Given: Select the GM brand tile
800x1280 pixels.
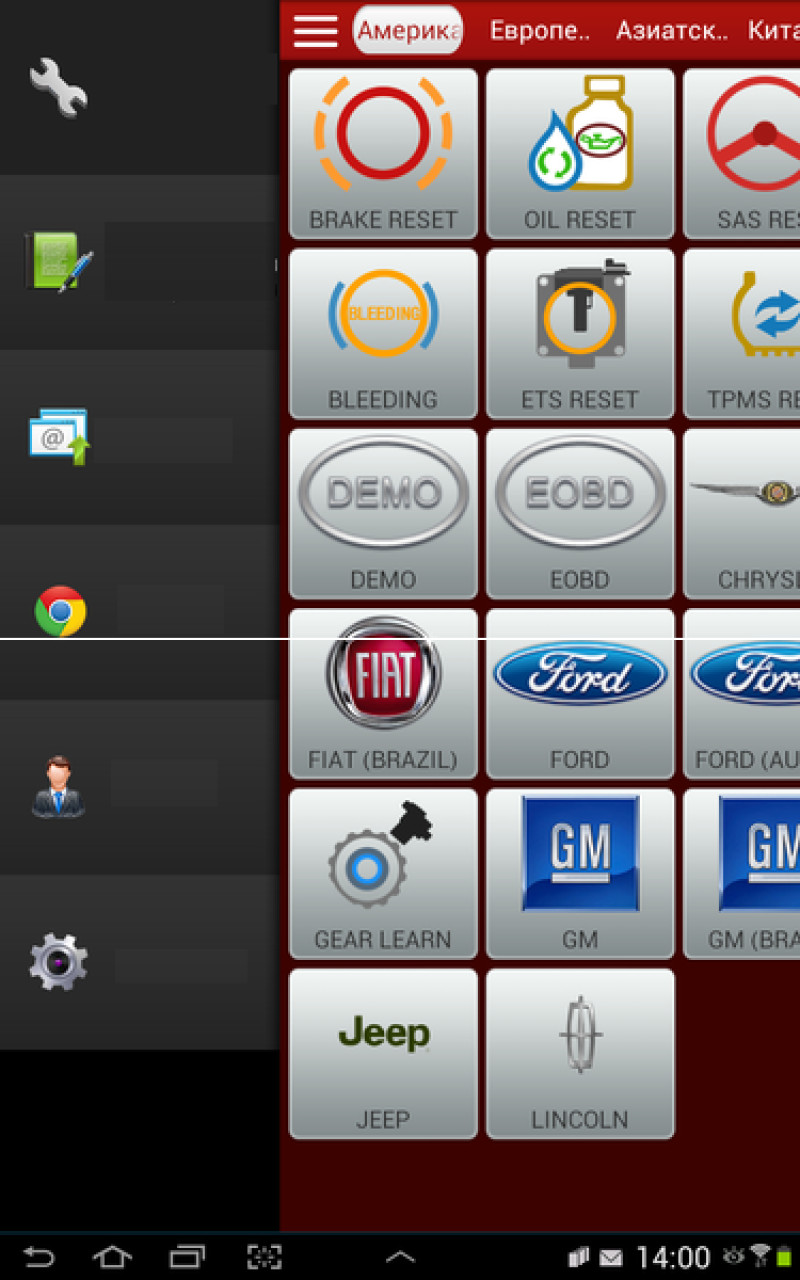Looking at the screenshot, I should click(x=580, y=873).
